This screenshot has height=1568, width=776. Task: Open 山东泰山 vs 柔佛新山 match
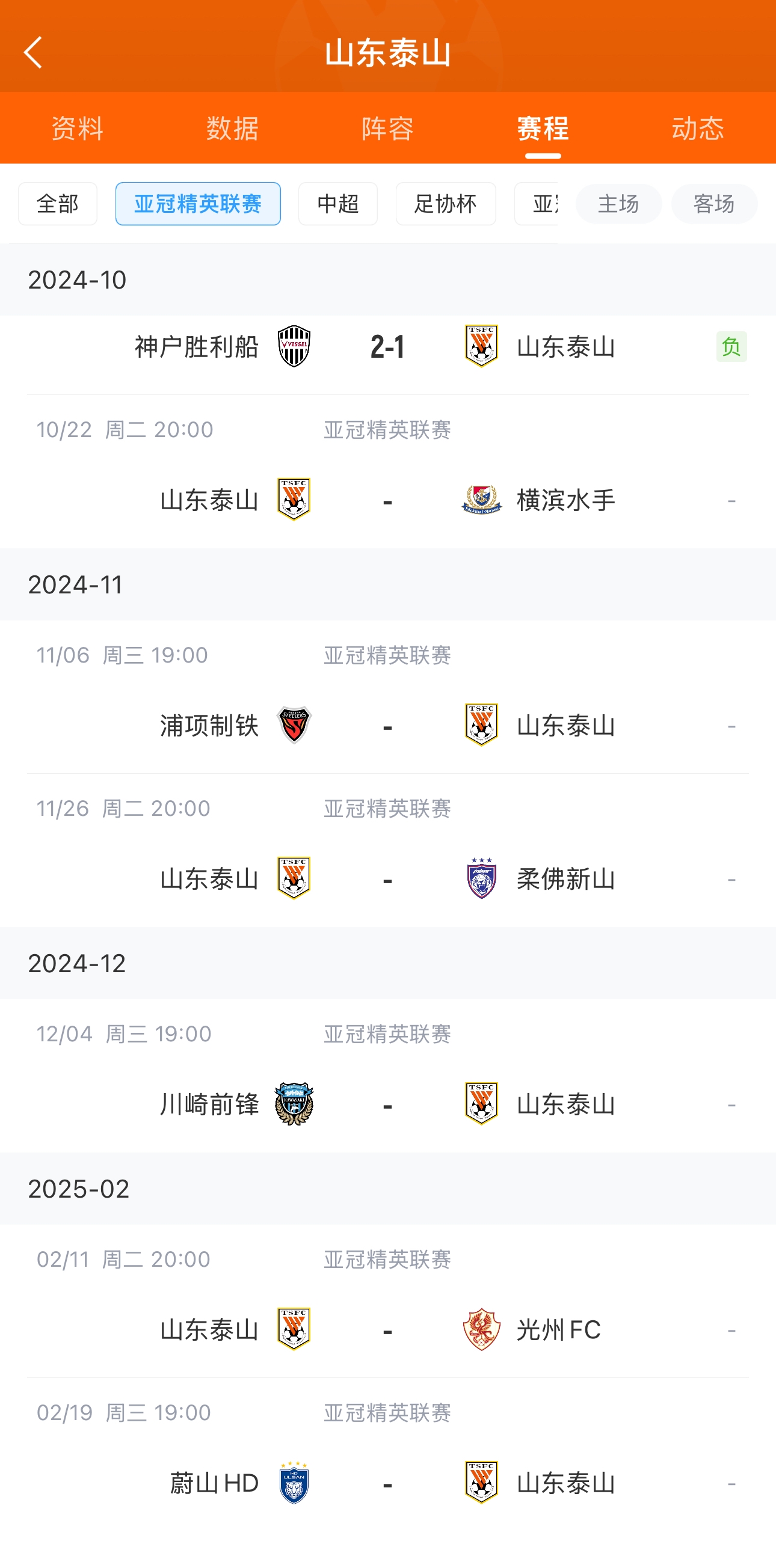387,879
